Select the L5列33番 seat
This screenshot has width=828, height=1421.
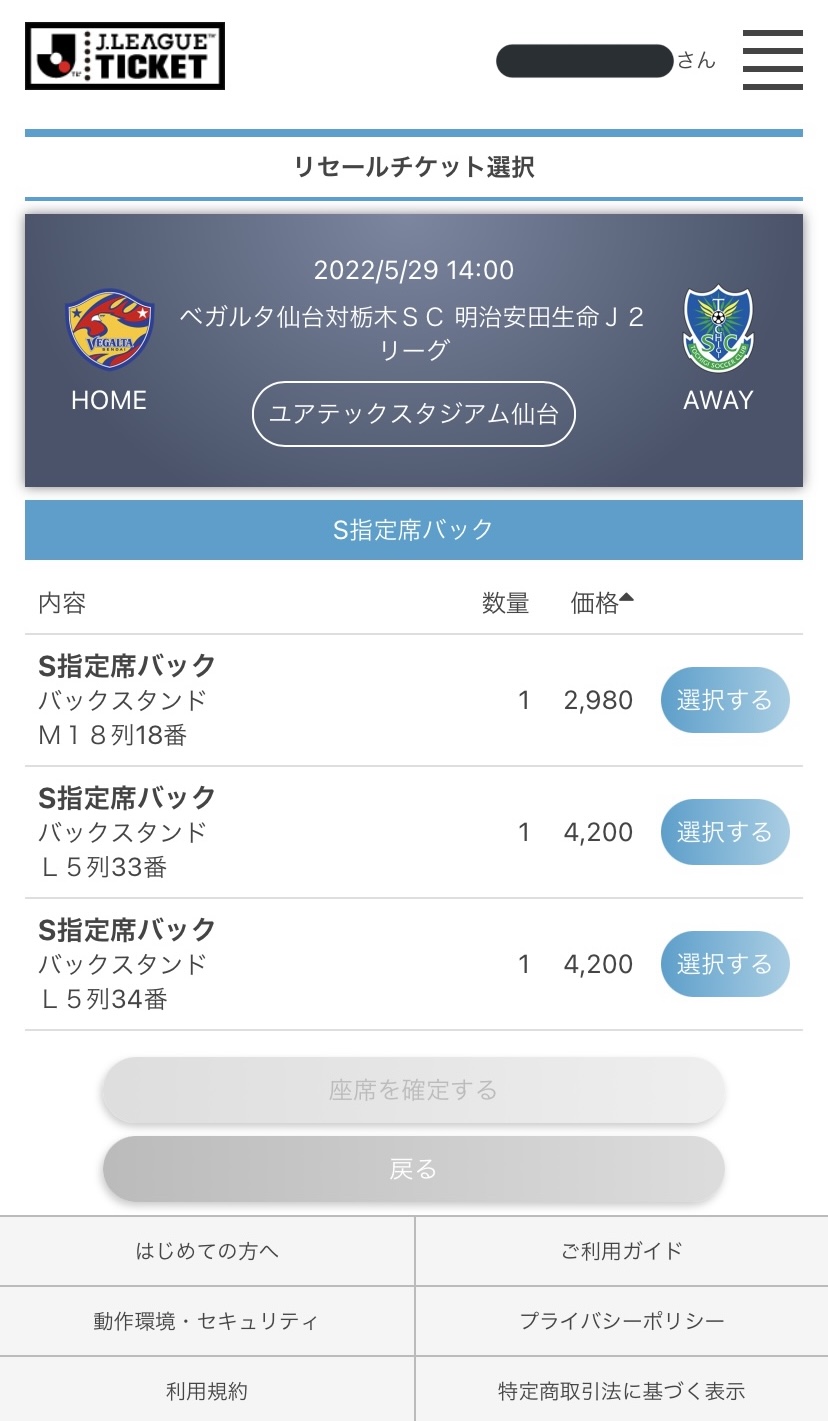(725, 832)
